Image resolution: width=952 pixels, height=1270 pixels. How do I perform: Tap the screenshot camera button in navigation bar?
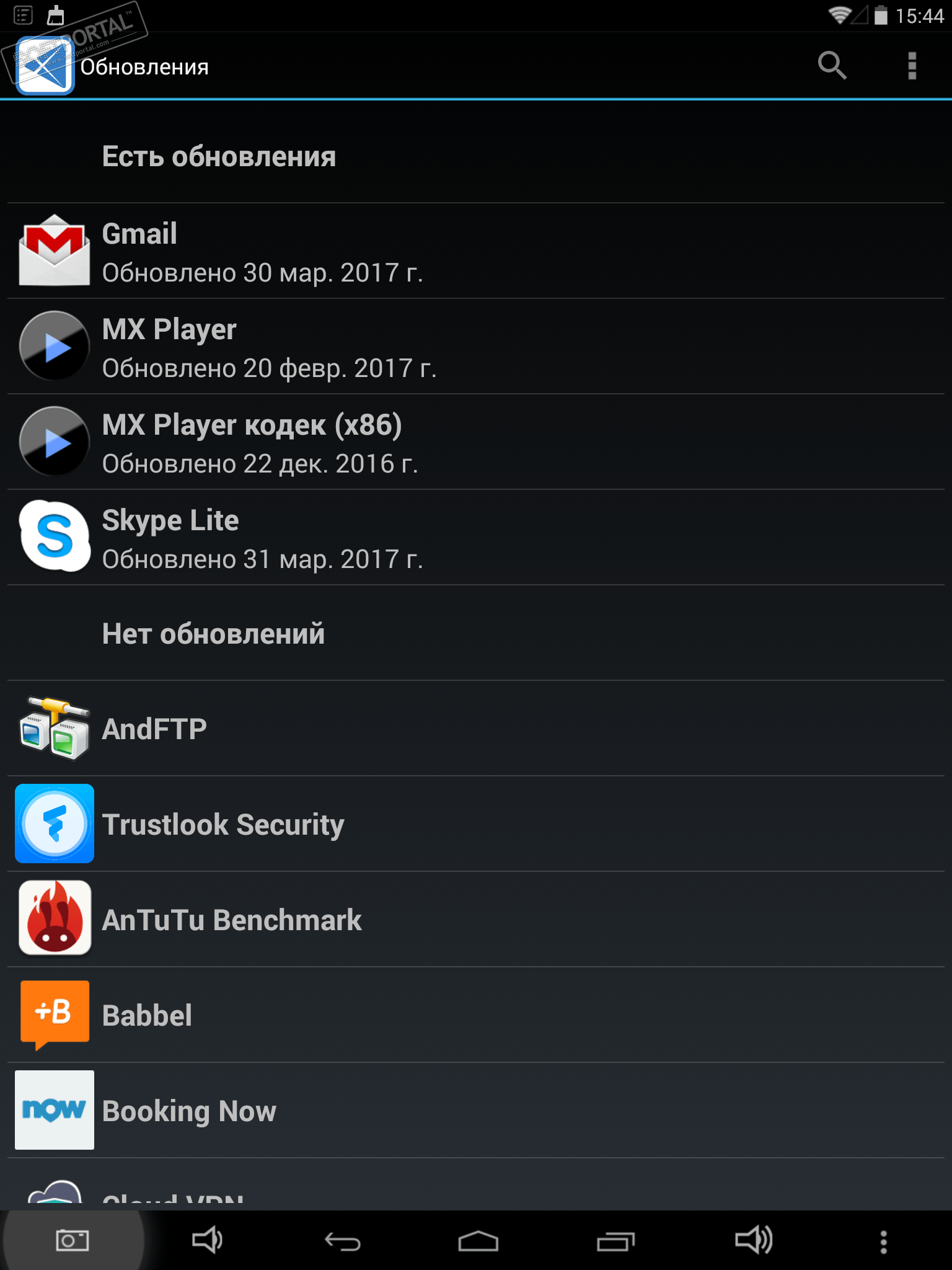(x=73, y=1241)
